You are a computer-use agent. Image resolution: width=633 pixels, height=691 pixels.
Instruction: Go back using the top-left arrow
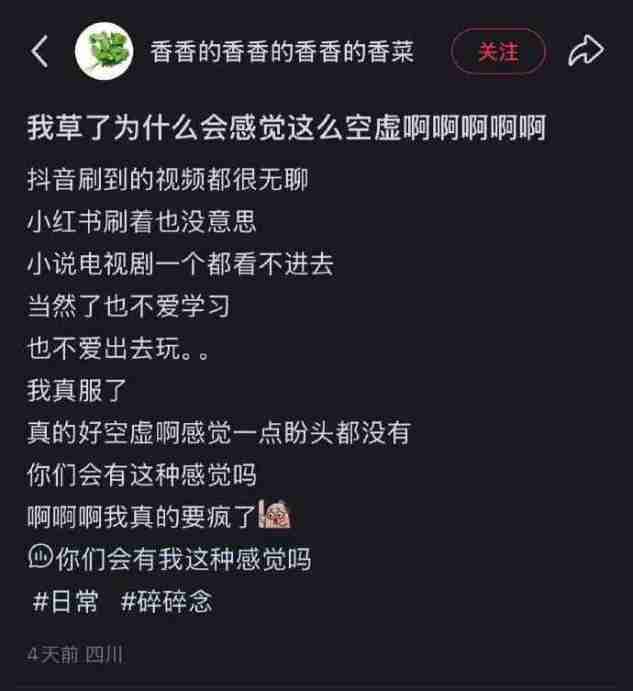40,52
